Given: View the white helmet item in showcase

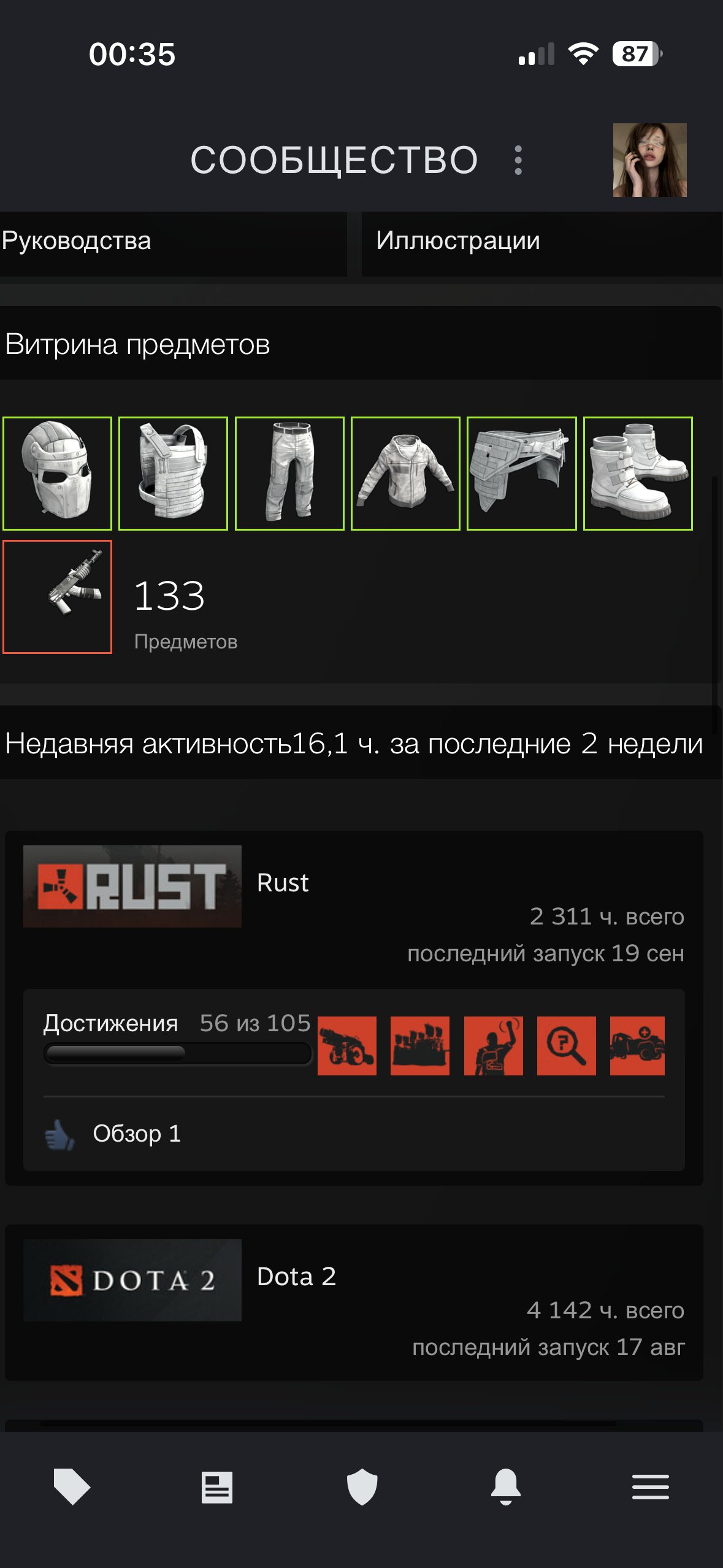Looking at the screenshot, I should click(x=57, y=473).
